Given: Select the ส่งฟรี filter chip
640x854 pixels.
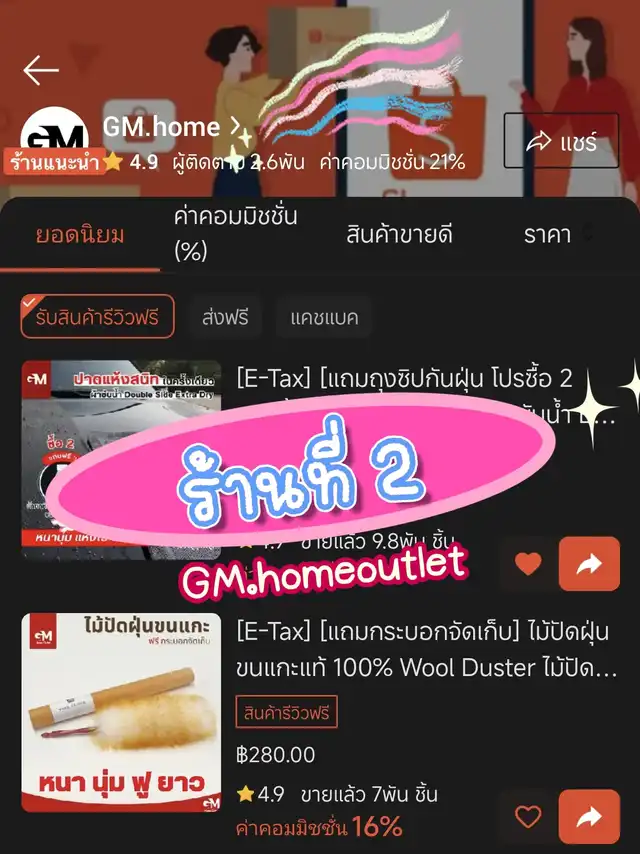Looking at the screenshot, I should [225, 318].
